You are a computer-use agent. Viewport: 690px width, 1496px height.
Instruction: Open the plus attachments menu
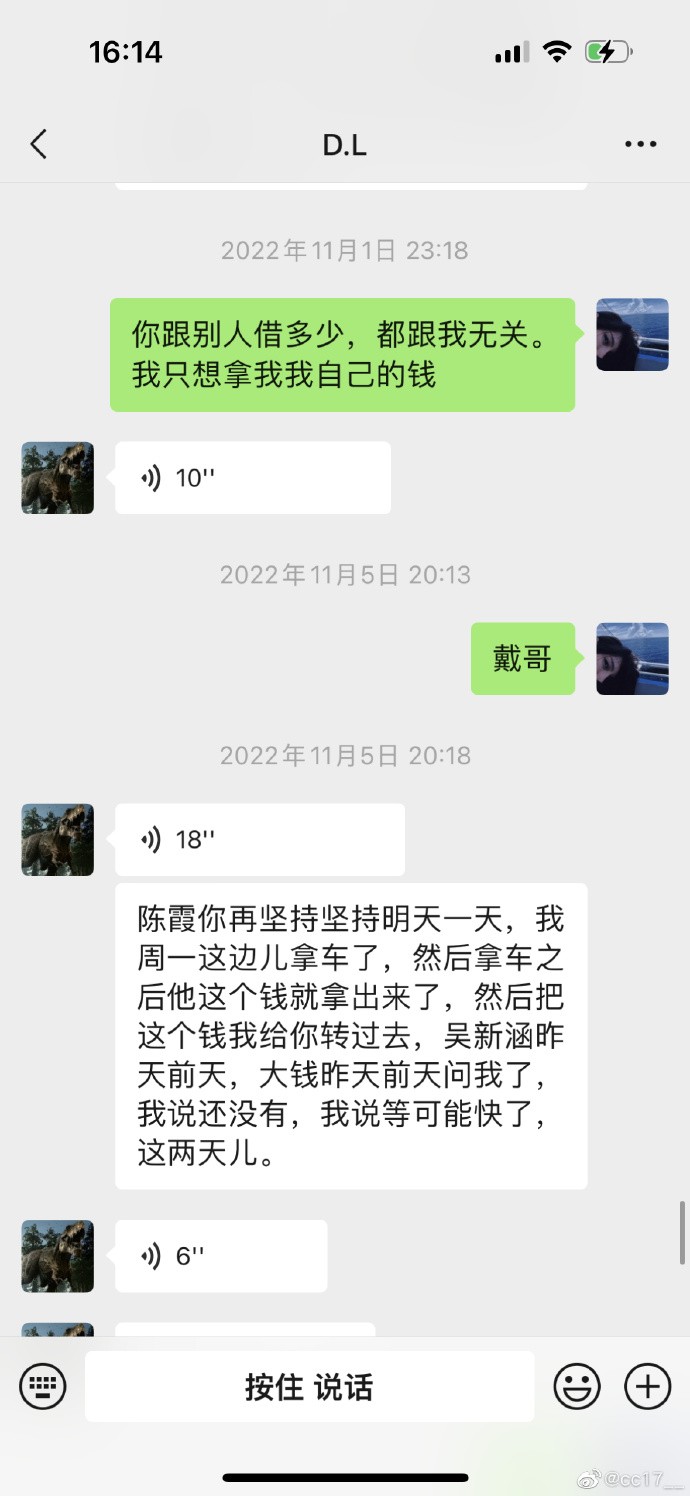coord(647,1387)
